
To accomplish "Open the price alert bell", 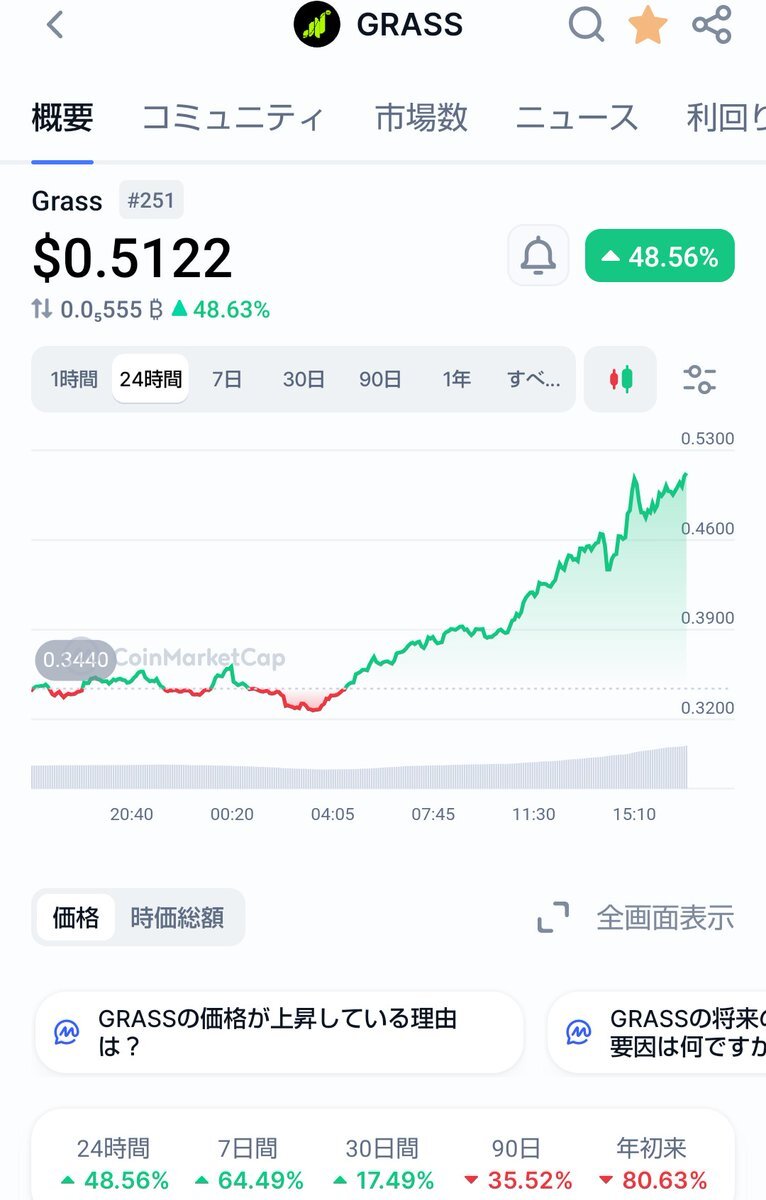I will point(538,257).
